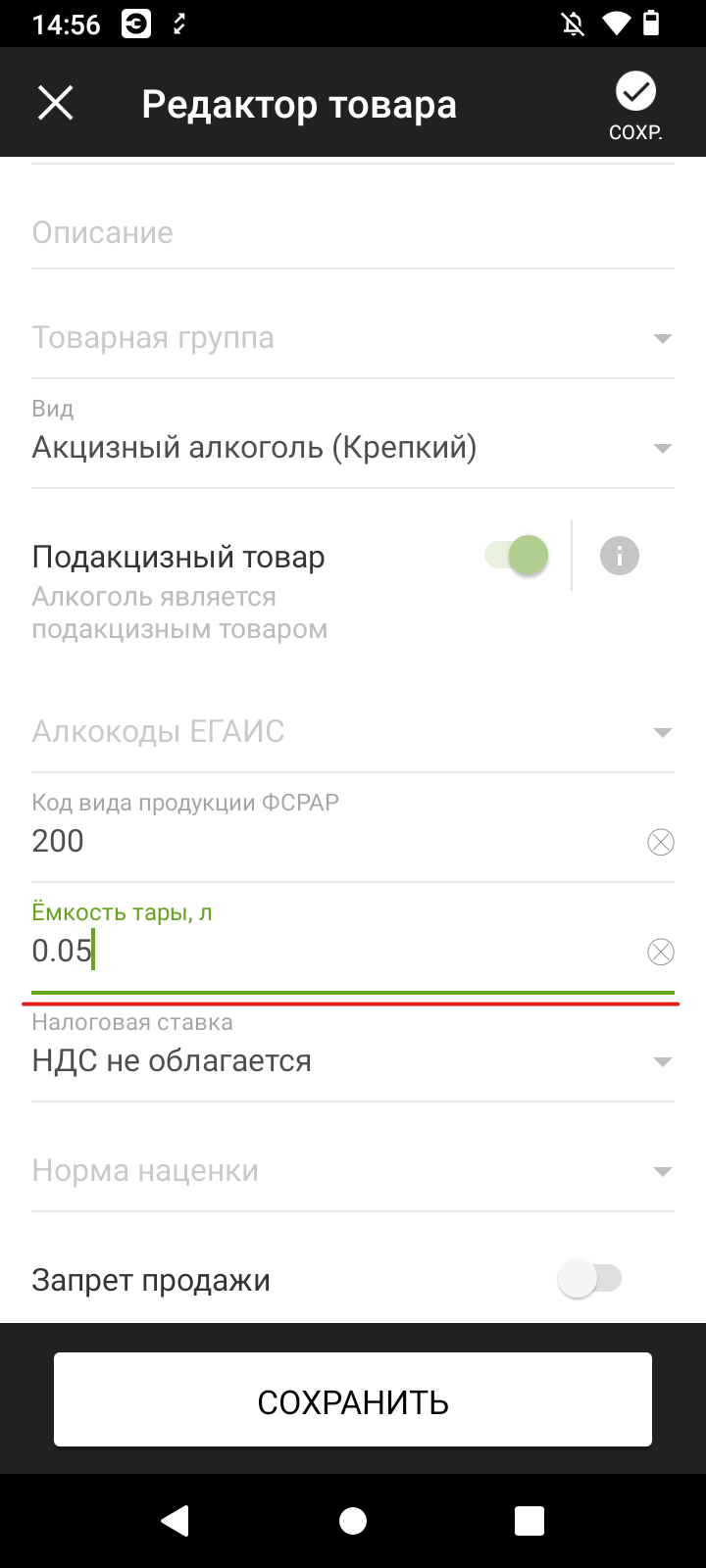
Task: Close the product editor with the X icon
Action: tap(56, 102)
